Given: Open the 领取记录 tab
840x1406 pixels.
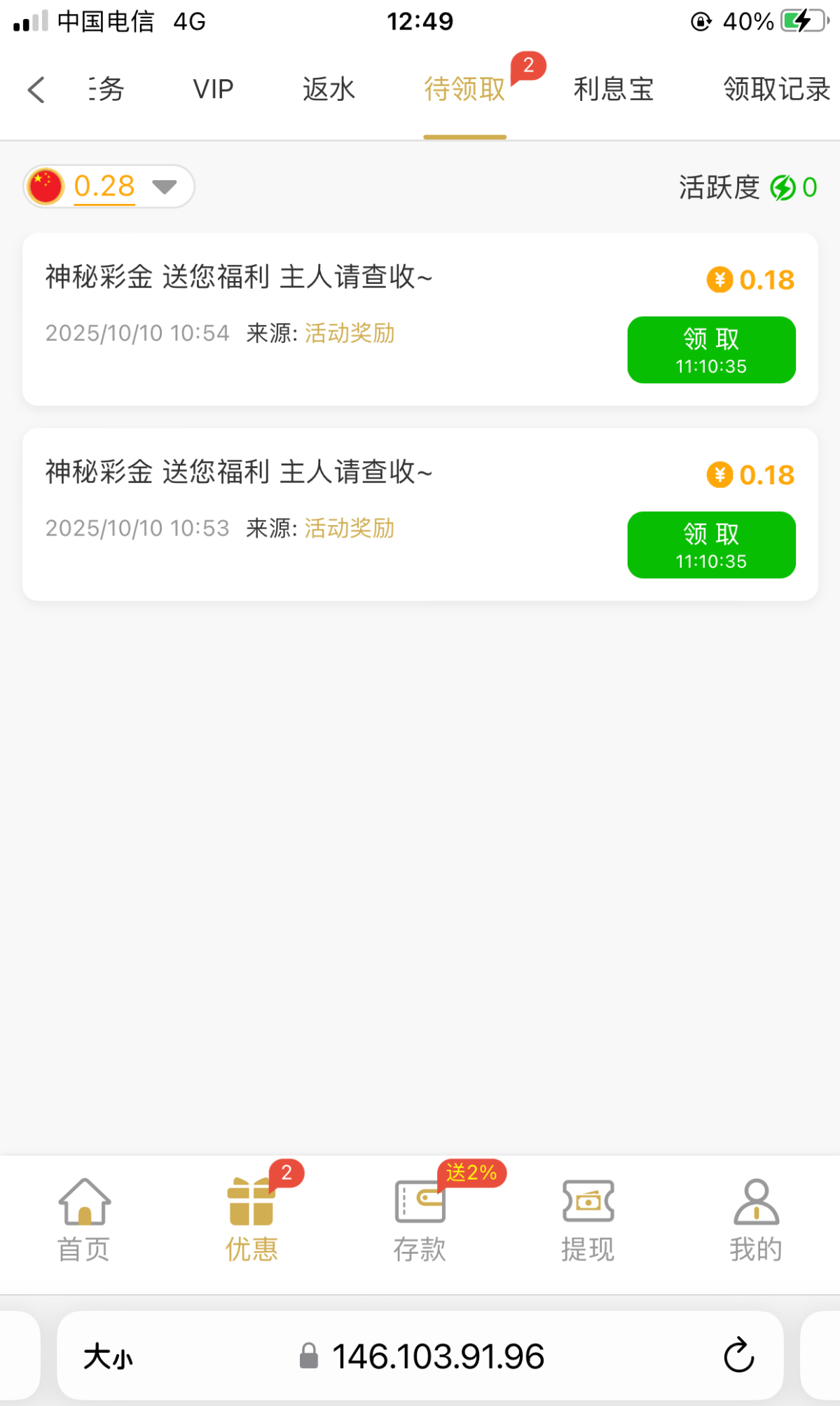Looking at the screenshot, I should tap(776, 90).
